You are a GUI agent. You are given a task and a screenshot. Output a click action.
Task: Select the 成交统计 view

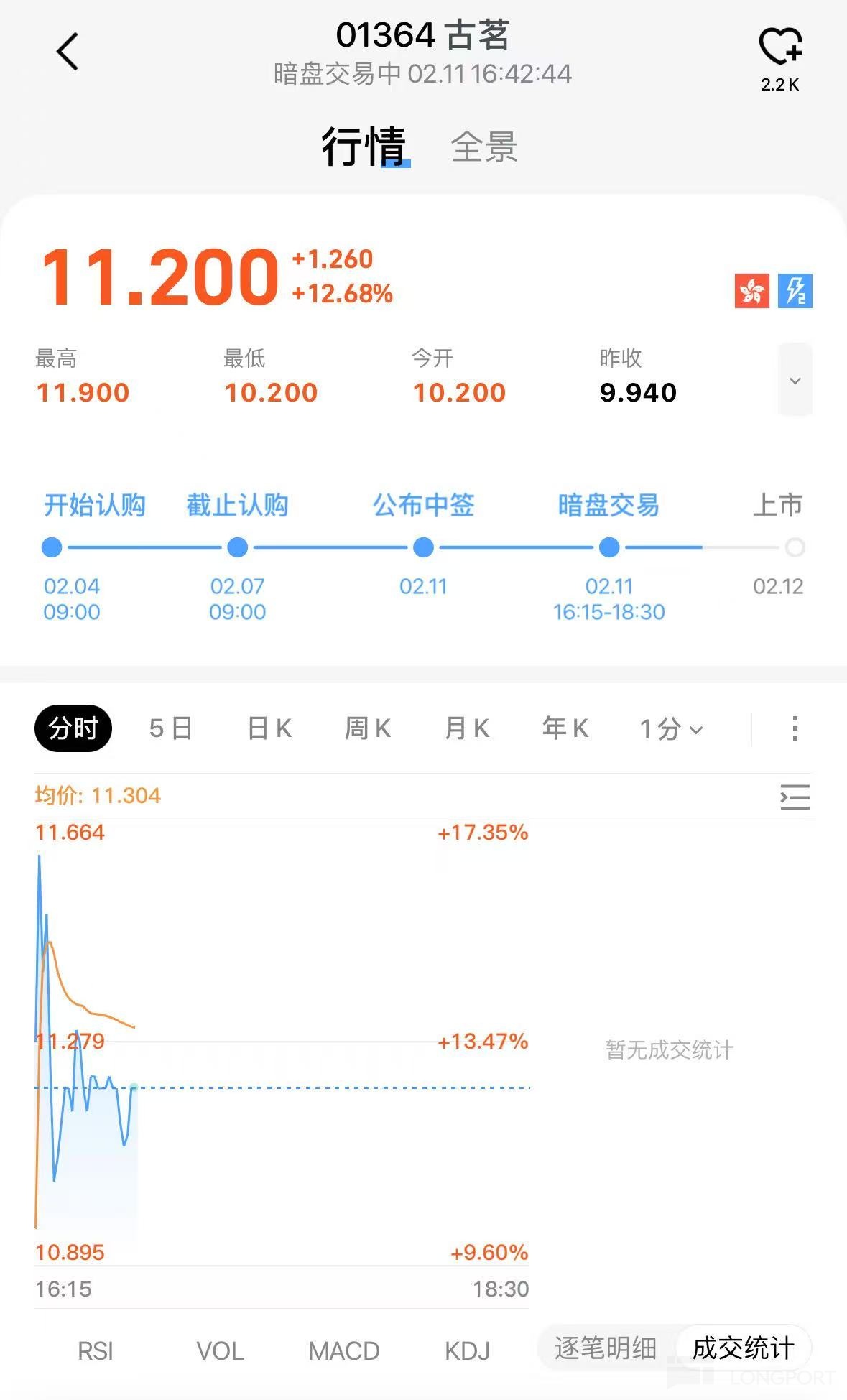pos(743,1348)
